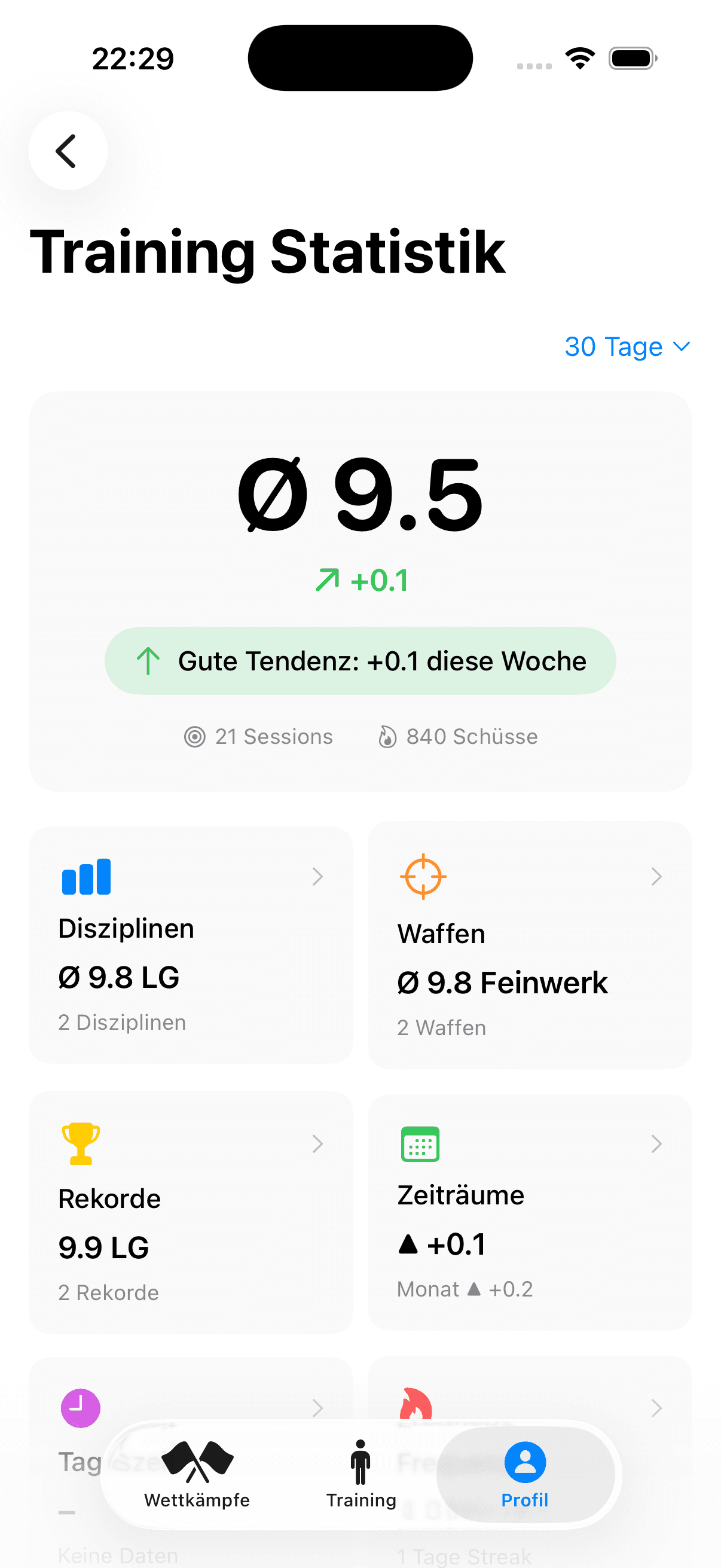Expand the Rekorde card chevron
The width and height of the screenshot is (721, 1568).
318,1143
